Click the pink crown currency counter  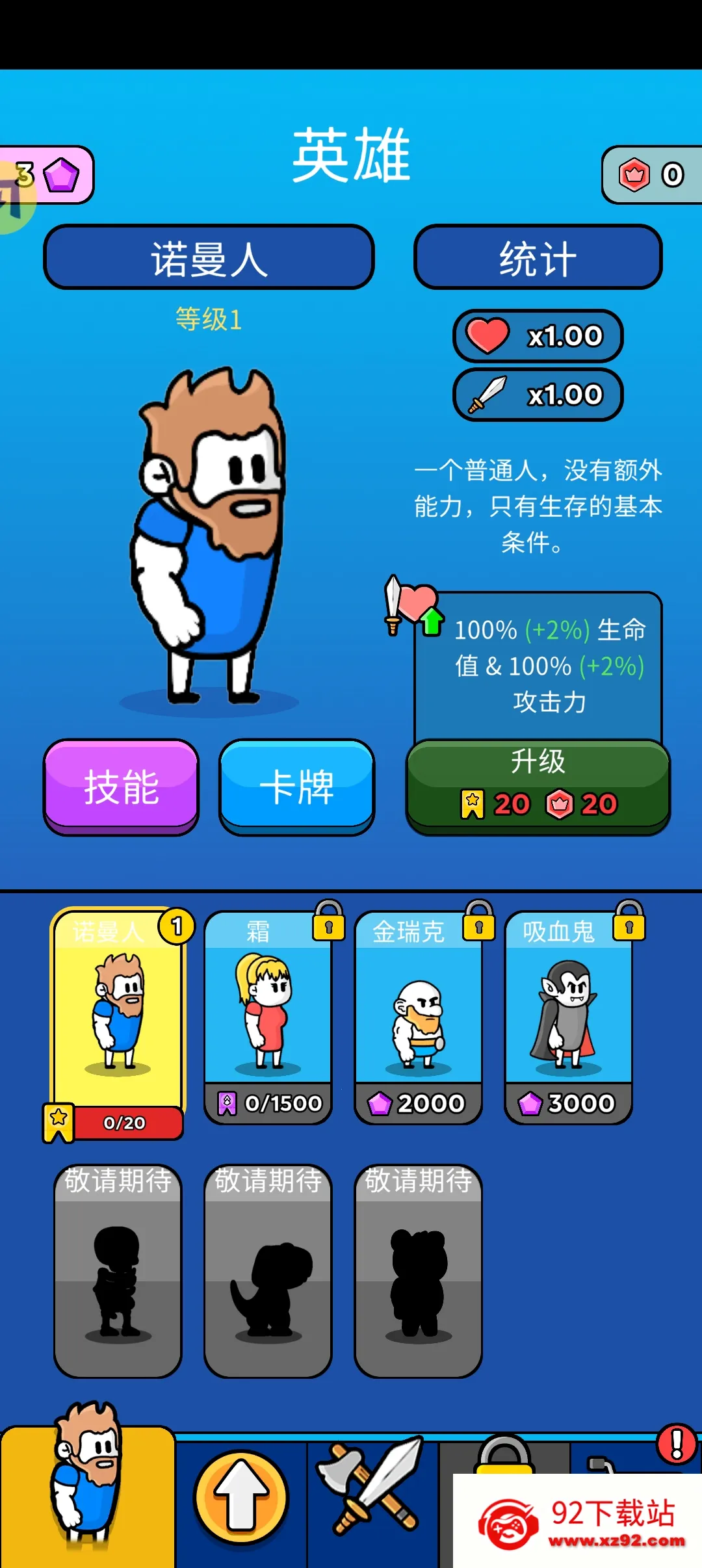(x=650, y=174)
